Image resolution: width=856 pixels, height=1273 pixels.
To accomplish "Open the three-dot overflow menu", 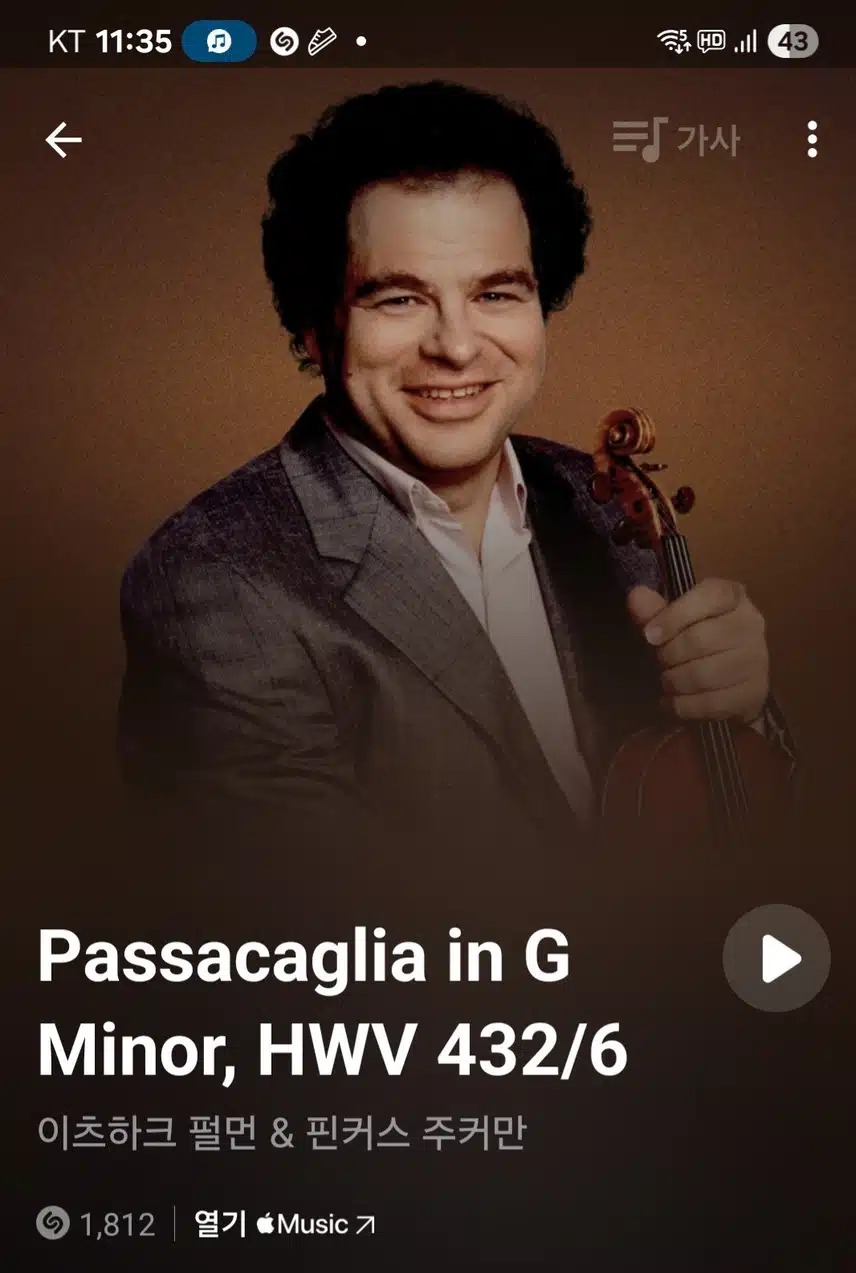I will [x=811, y=140].
